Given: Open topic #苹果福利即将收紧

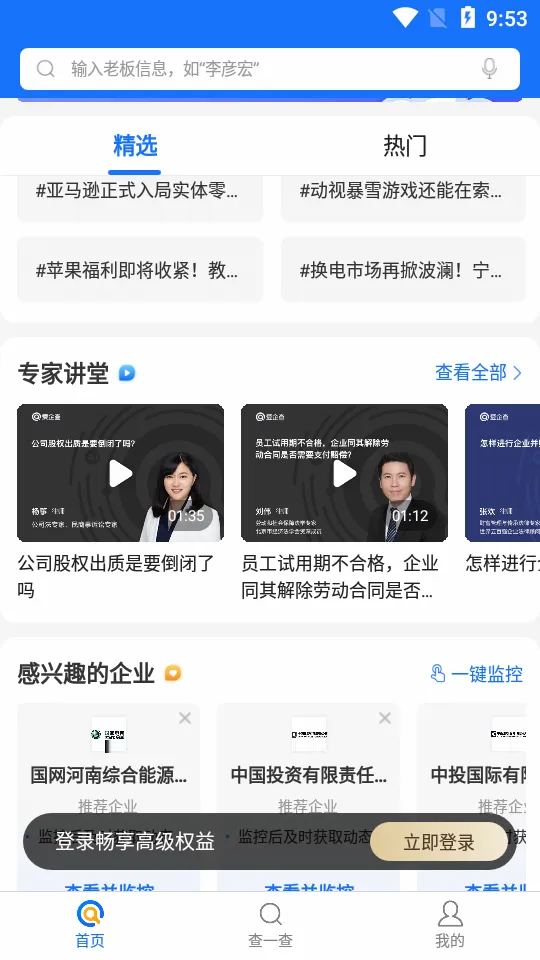Looking at the screenshot, I should (140, 269).
